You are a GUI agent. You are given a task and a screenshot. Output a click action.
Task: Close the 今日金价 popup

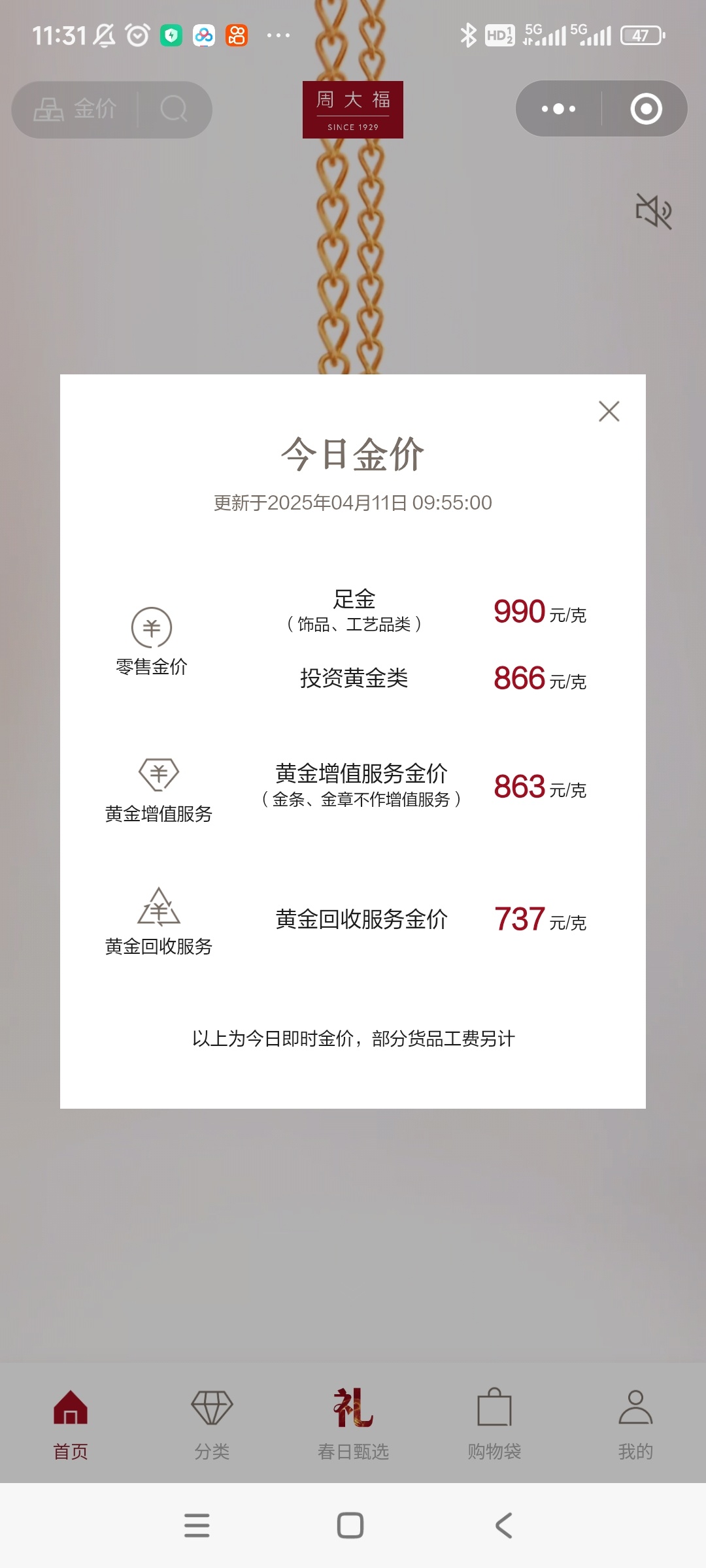(x=609, y=411)
